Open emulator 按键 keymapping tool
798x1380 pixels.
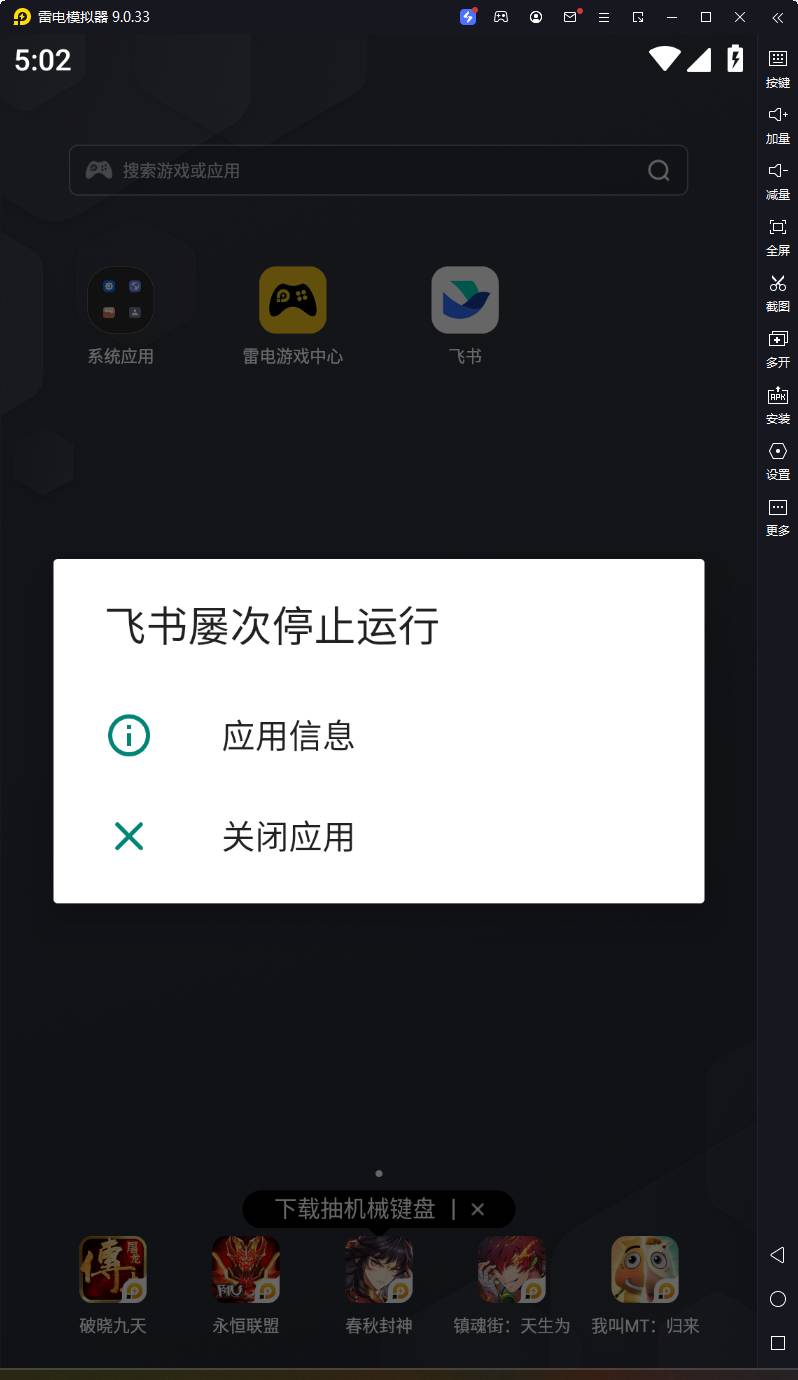tap(778, 68)
